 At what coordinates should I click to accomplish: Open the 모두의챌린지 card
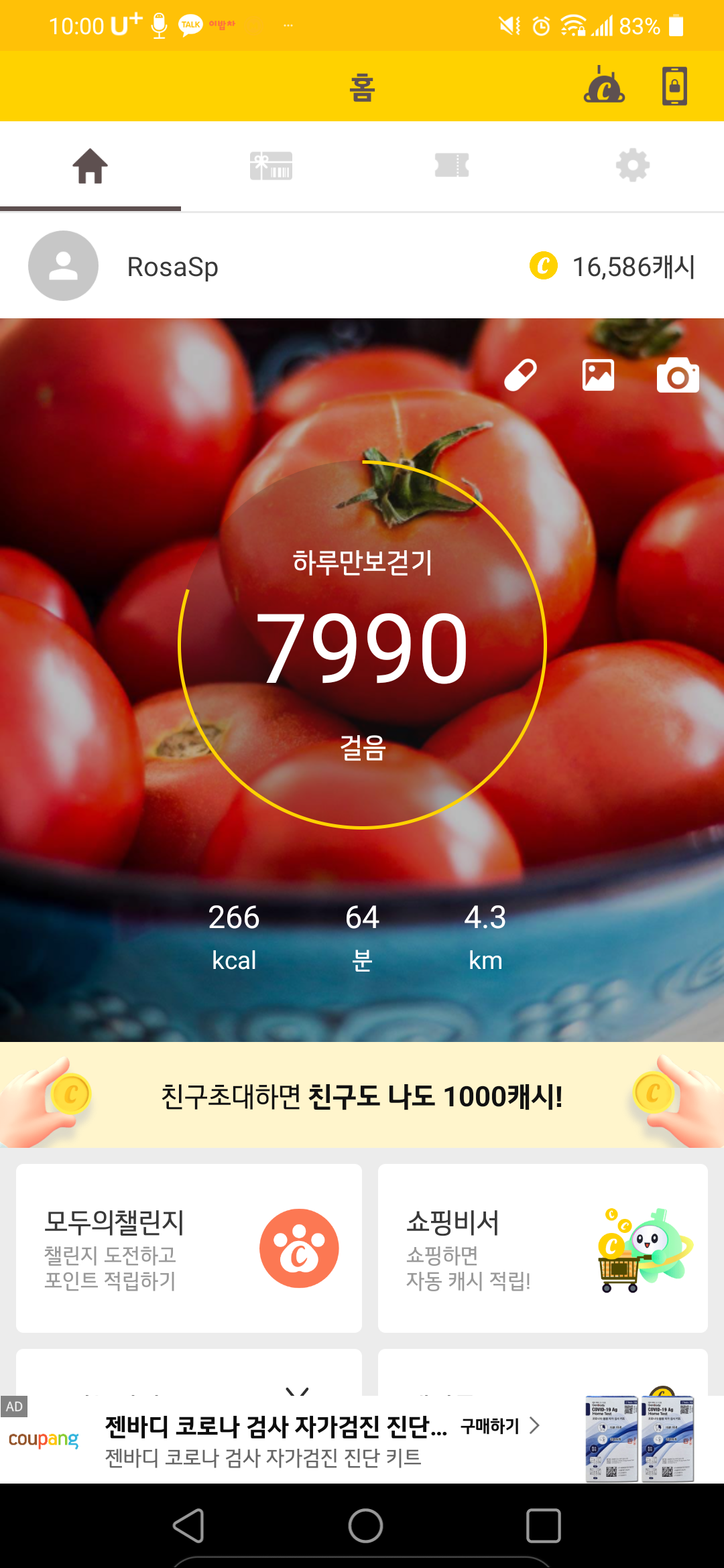pos(189,1248)
